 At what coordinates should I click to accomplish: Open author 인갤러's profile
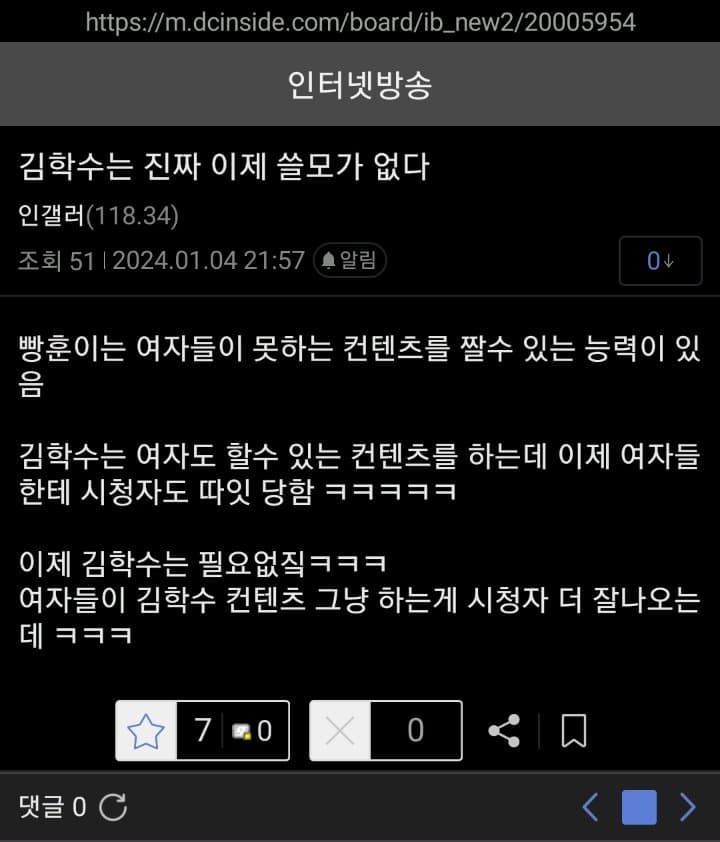(52, 215)
